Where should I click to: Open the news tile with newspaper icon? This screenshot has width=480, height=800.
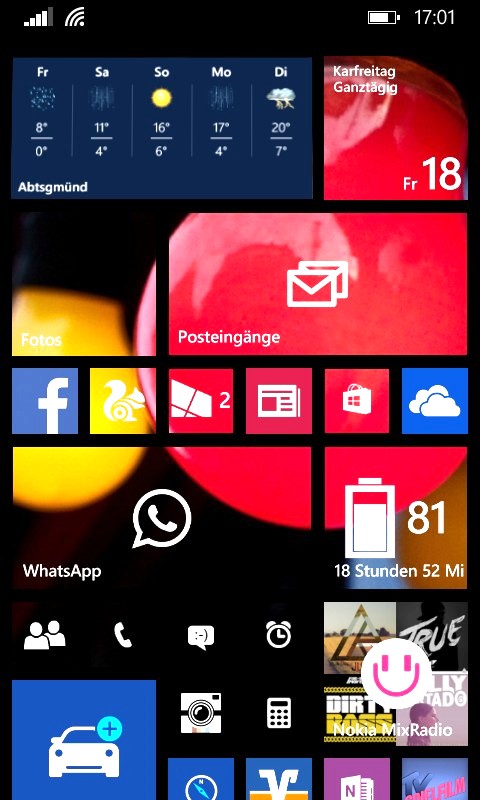click(x=279, y=401)
